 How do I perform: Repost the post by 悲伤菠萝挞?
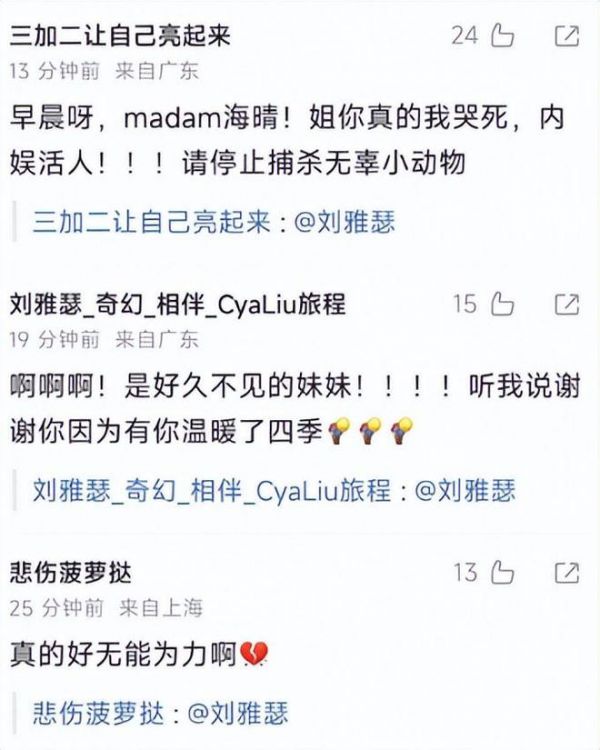click(x=566, y=573)
